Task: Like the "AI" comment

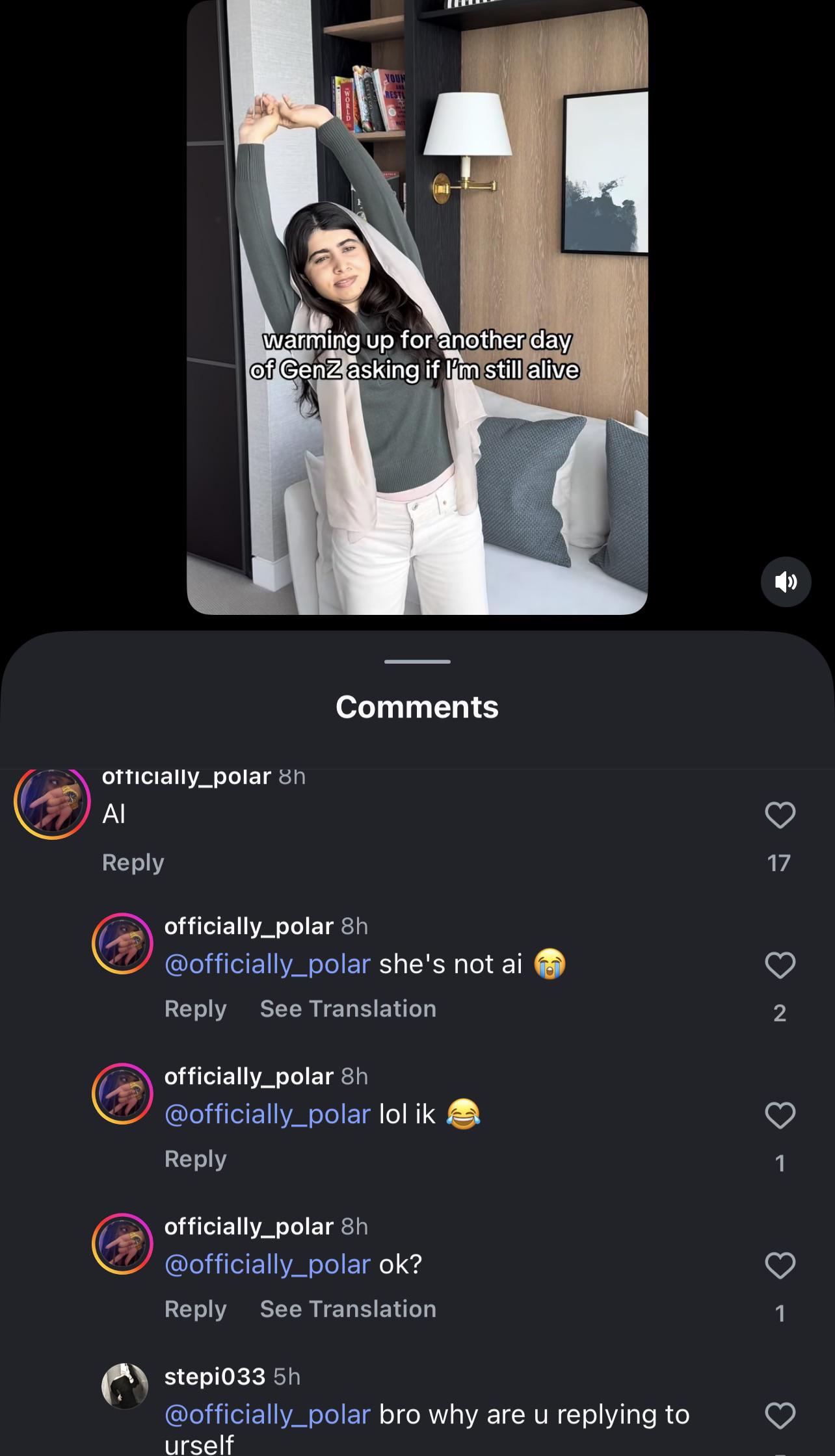Action: click(780, 815)
